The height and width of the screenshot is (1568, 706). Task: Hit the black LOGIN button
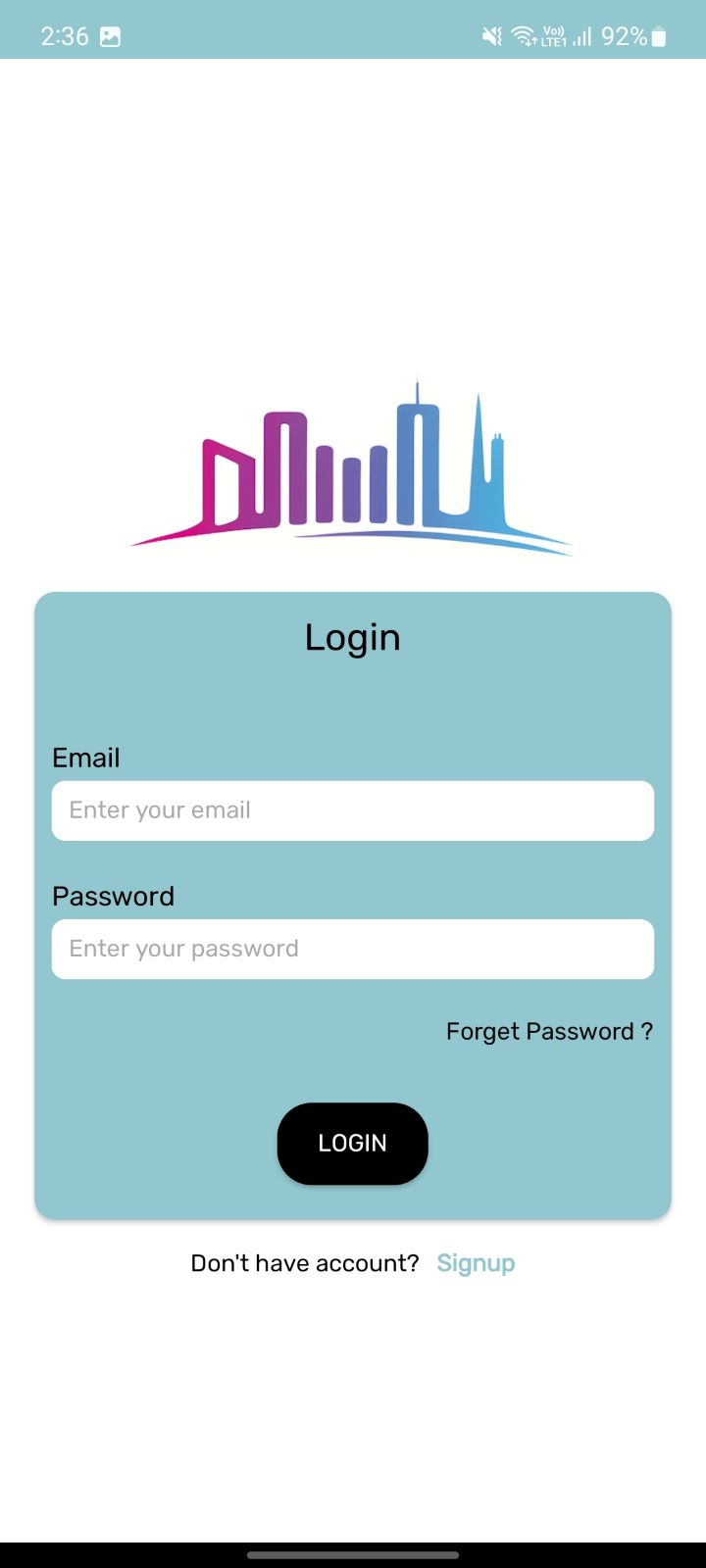(353, 1144)
